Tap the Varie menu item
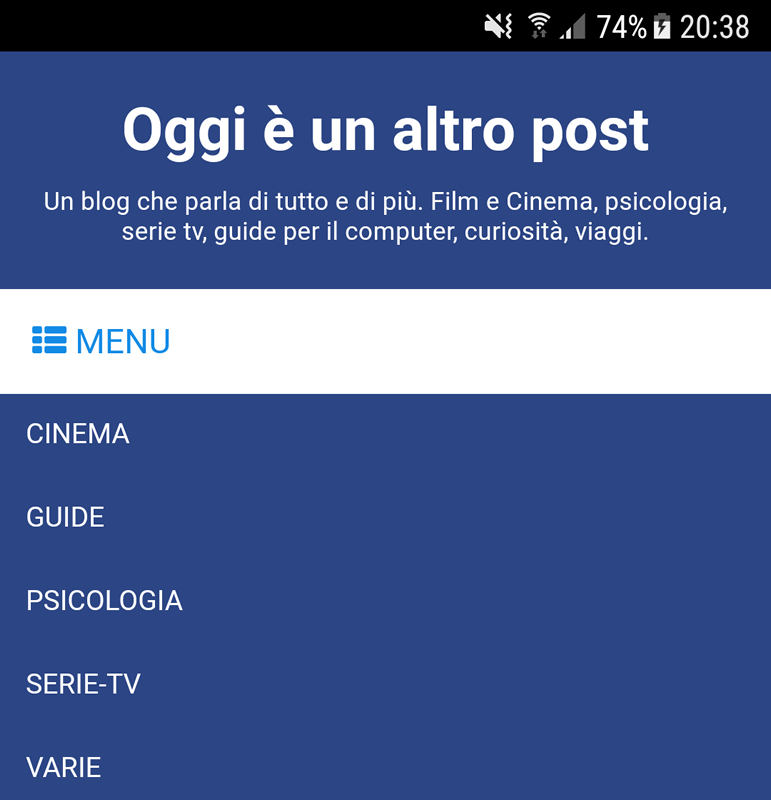The image size is (771, 800). [x=64, y=767]
